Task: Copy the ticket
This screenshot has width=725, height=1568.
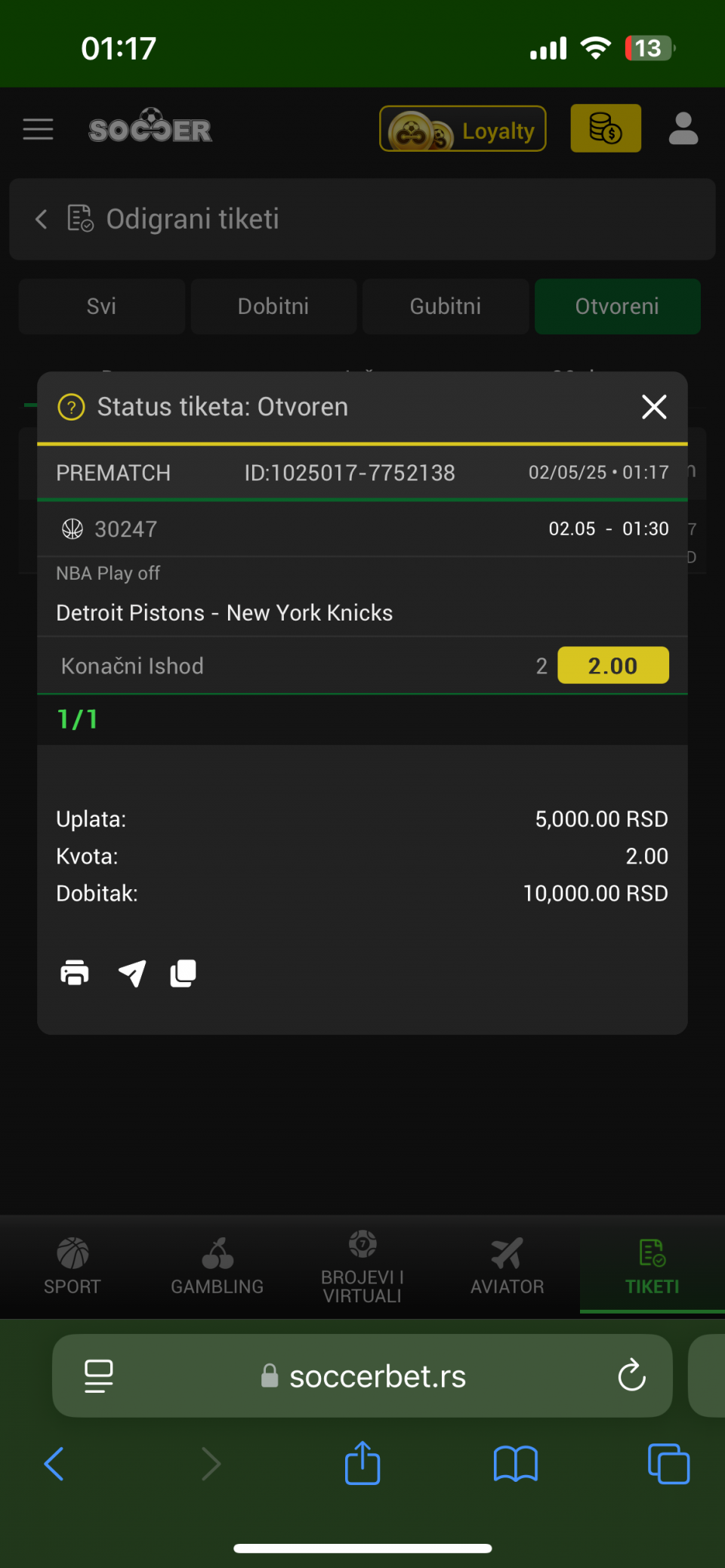Action: coord(184,973)
